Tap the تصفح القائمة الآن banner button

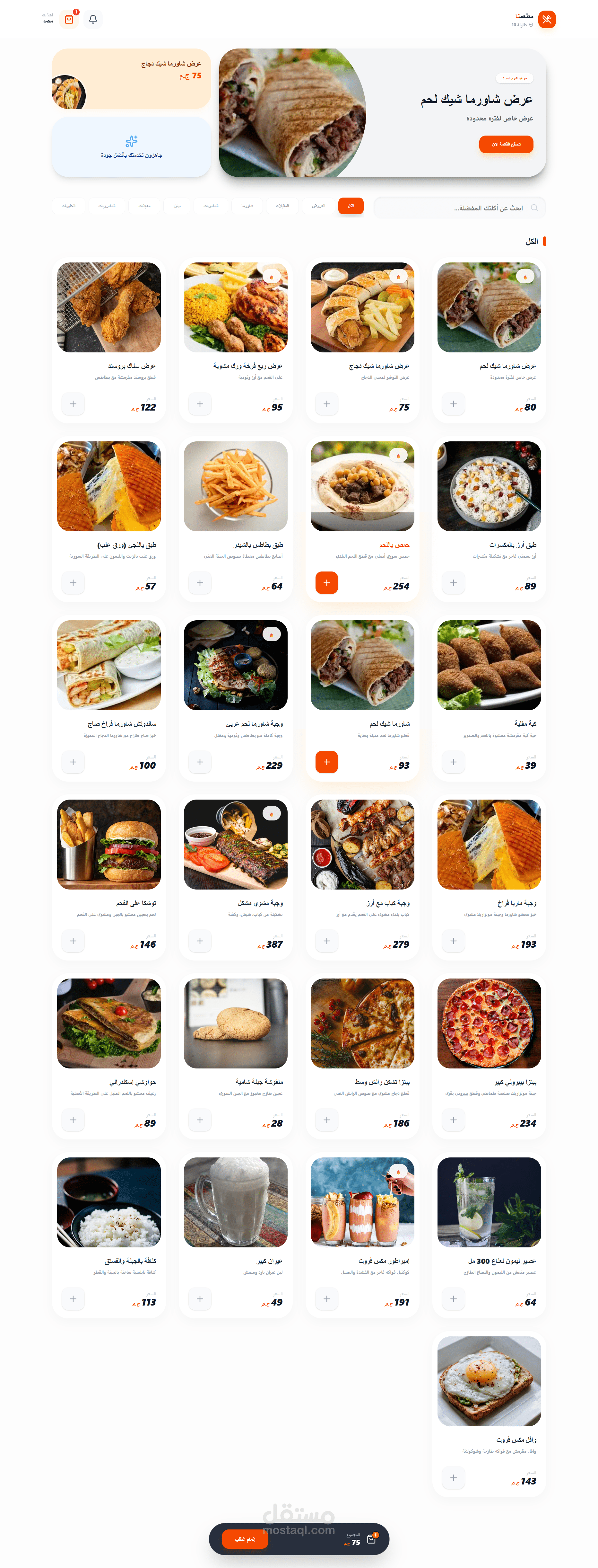click(x=506, y=144)
